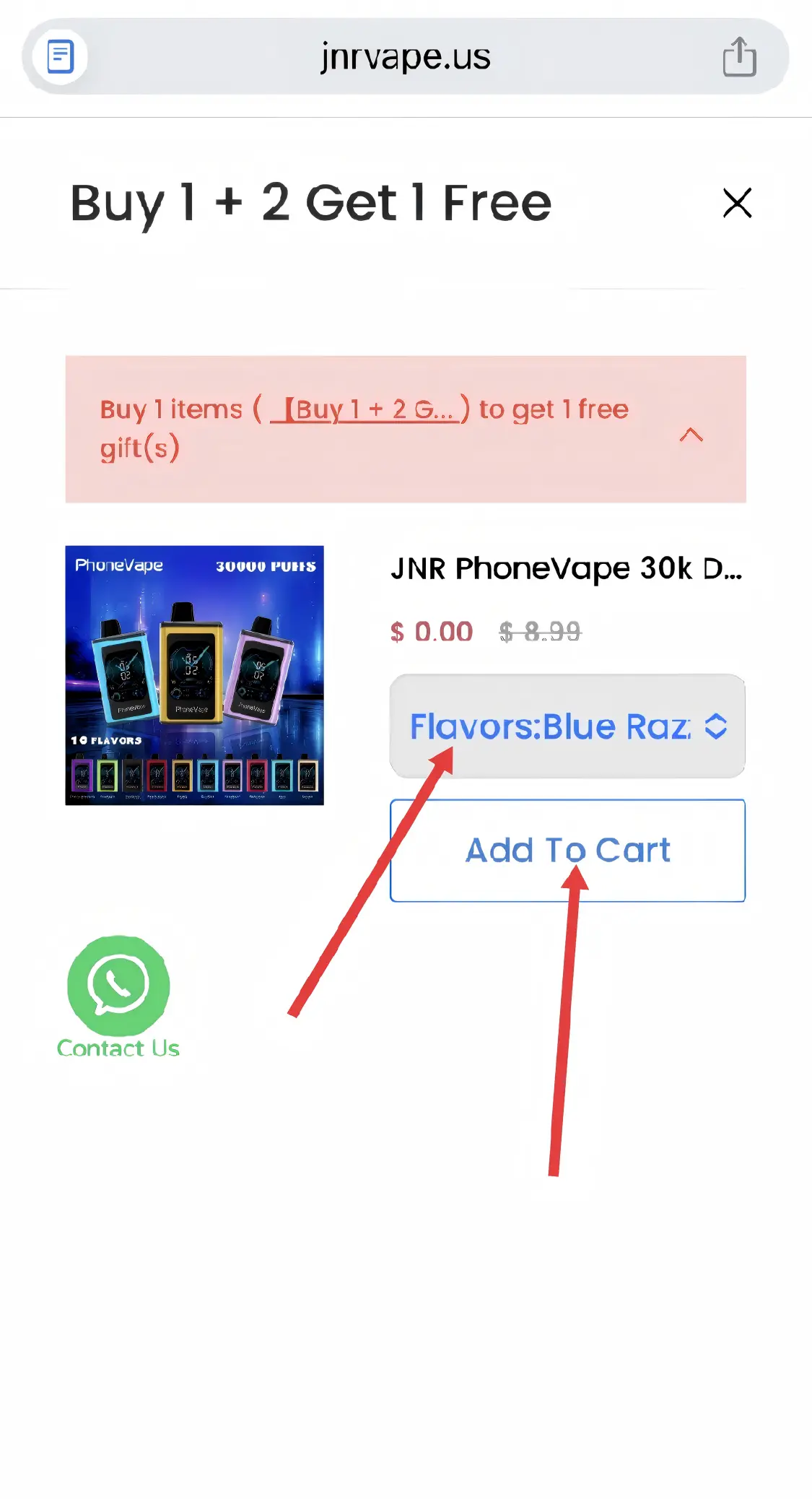Screen dimensions: 812x1499
Task: Collapse the free gift banner chevron
Action: click(x=691, y=434)
